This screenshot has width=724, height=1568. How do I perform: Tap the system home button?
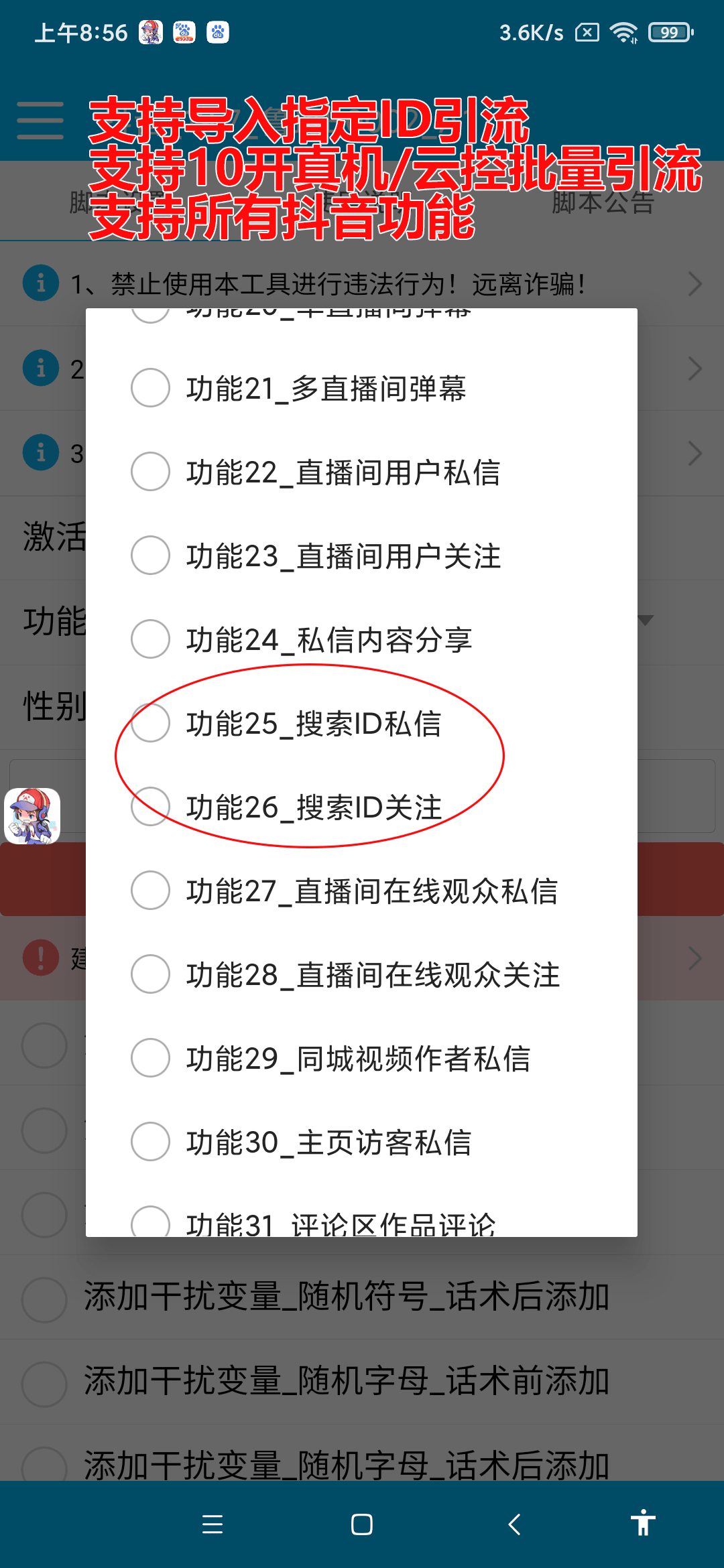tap(362, 1524)
